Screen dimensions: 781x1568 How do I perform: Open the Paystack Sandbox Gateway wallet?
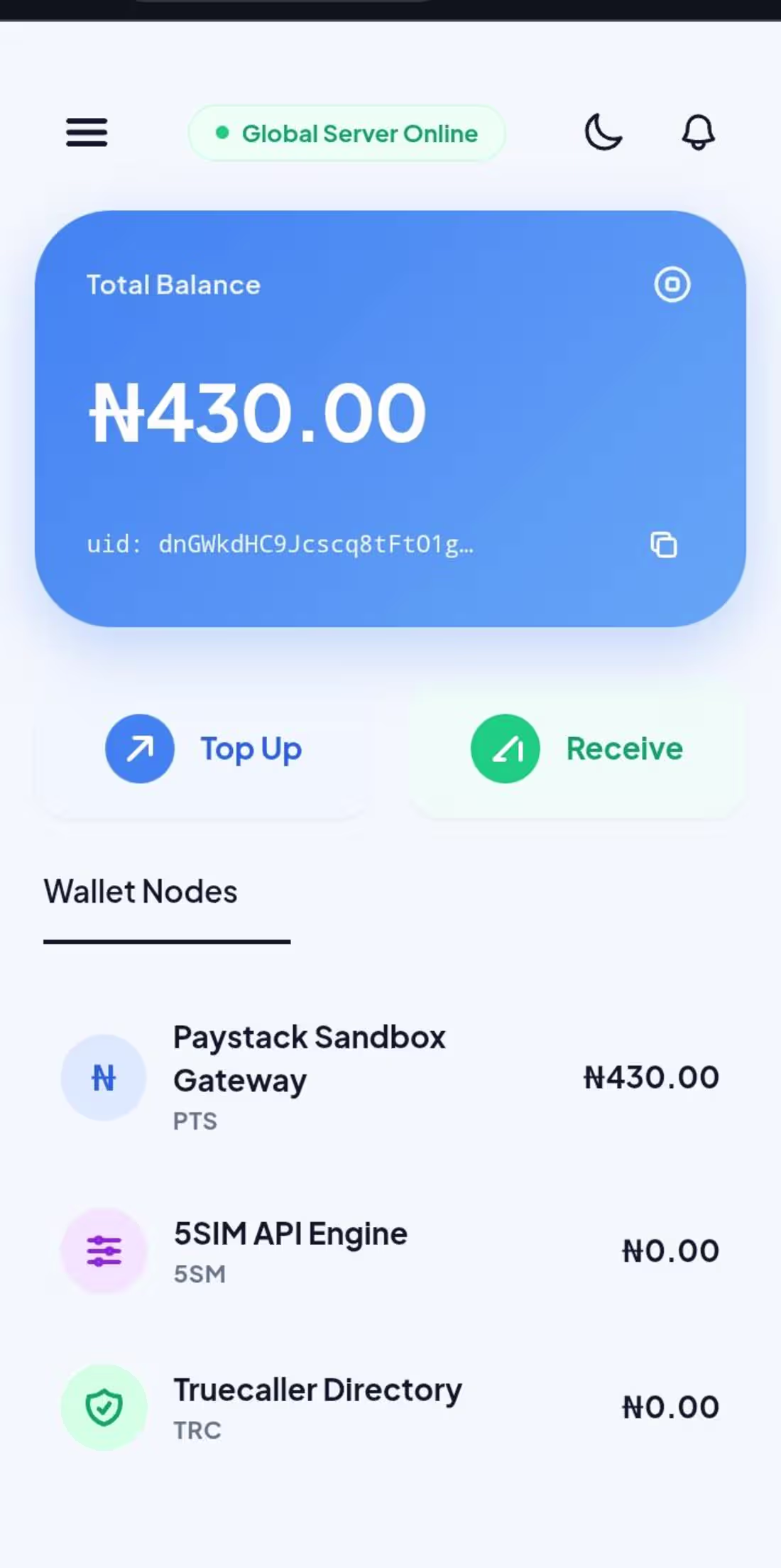390,1077
